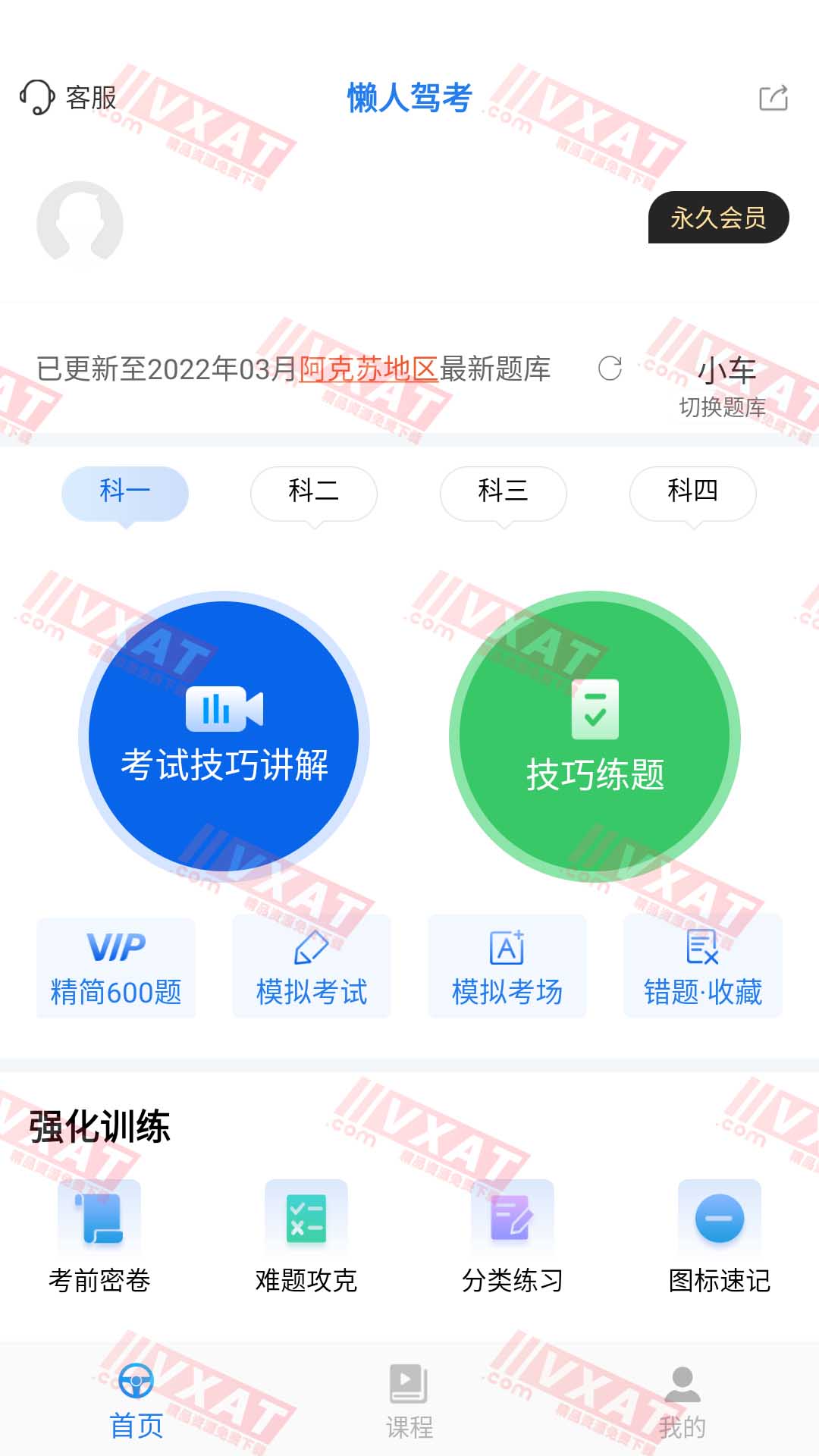
Task: Refresh the question bank update status
Action: coord(611,369)
